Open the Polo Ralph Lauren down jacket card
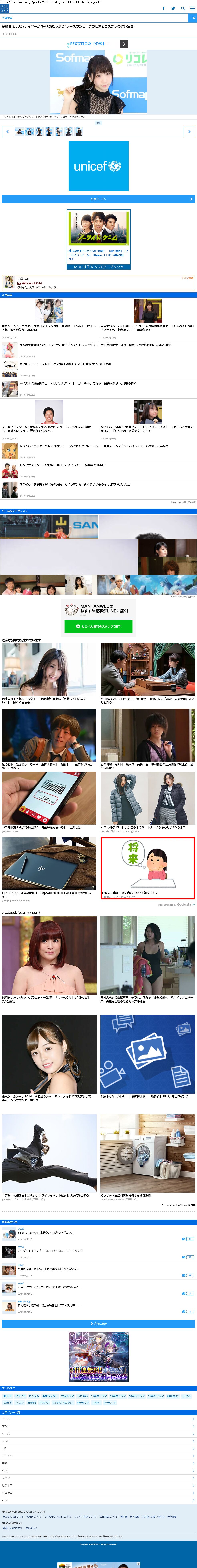This screenshot has height=1568, width=197. [147, 803]
